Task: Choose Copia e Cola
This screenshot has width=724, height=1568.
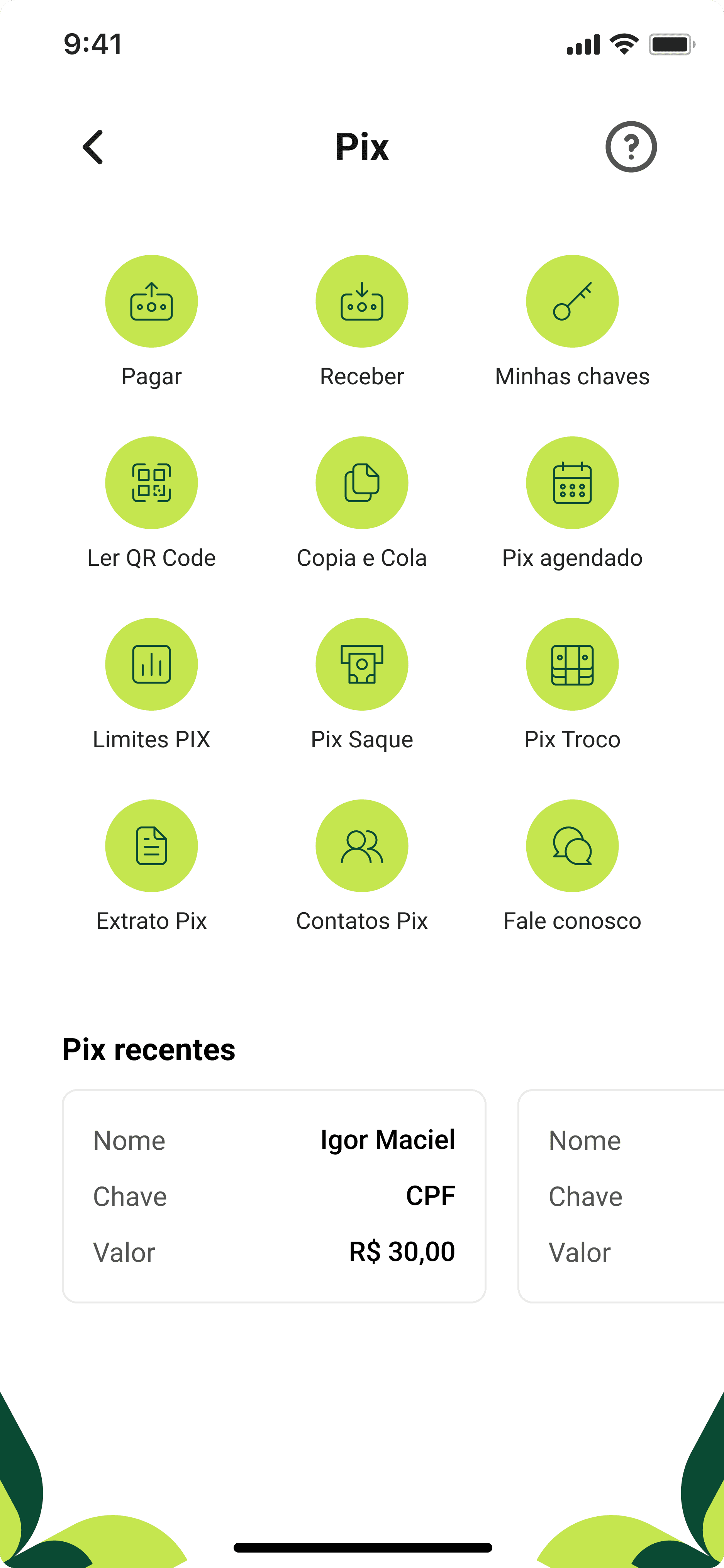Action: coord(361,483)
